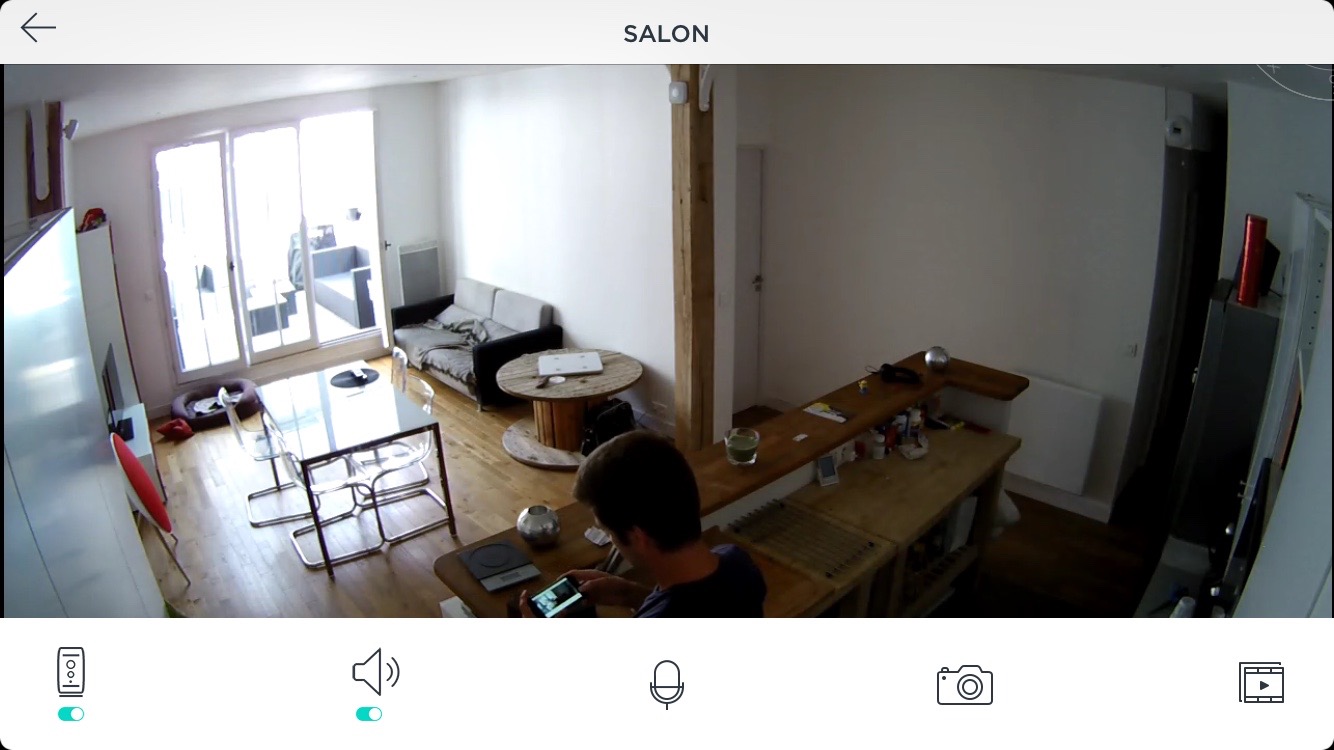Toggle the phone motion-control switch
This screenshot has height=750, width=1334.
pyautogui.click(x=71, y=714)
